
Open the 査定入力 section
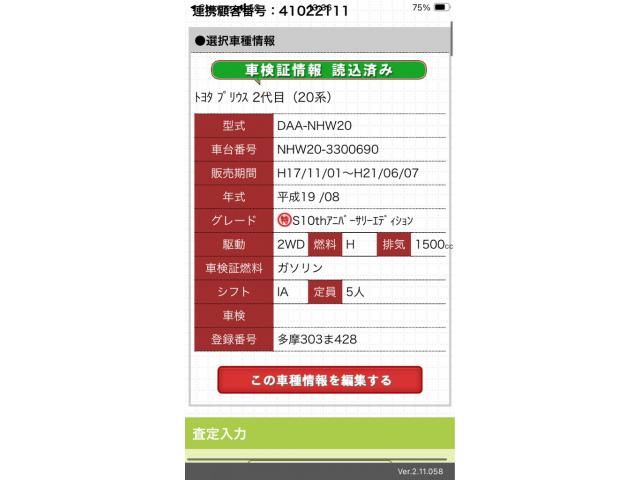click(x=320, y=434)
